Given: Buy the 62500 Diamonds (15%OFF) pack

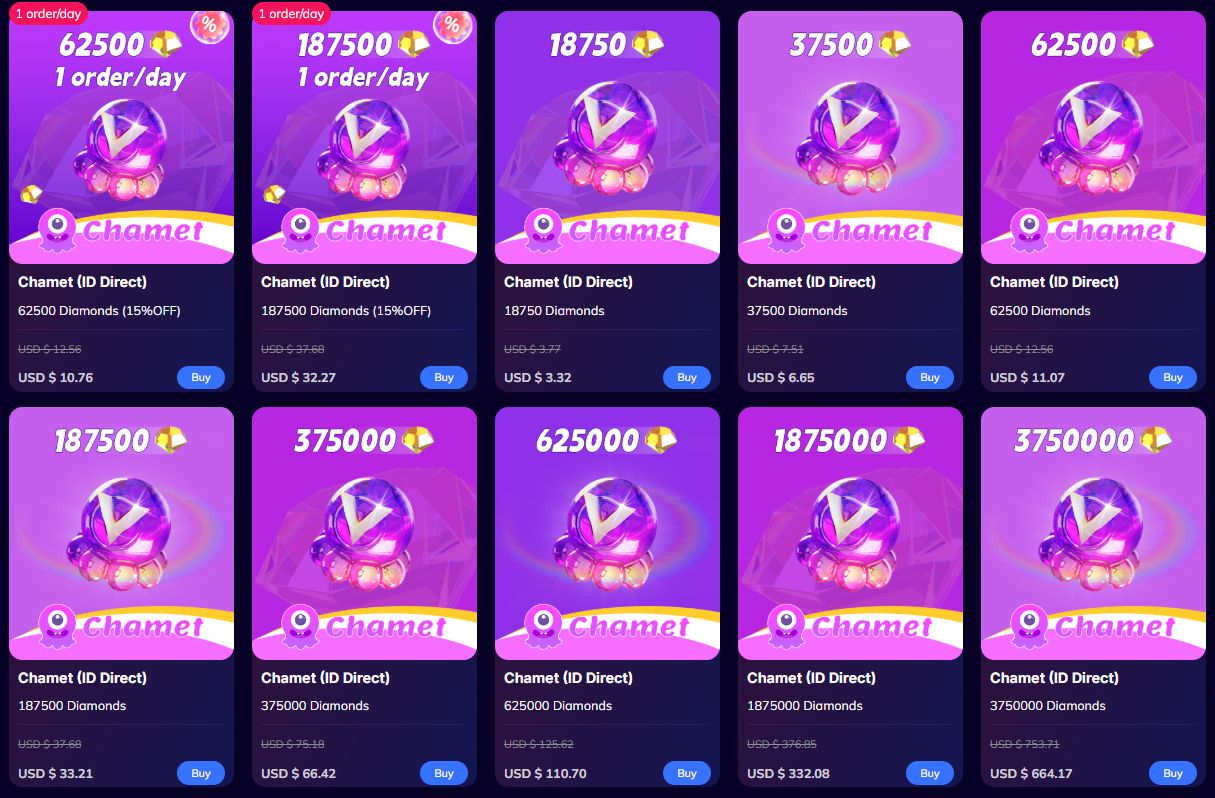Looking at the screenshot, I should click(201, 377).
